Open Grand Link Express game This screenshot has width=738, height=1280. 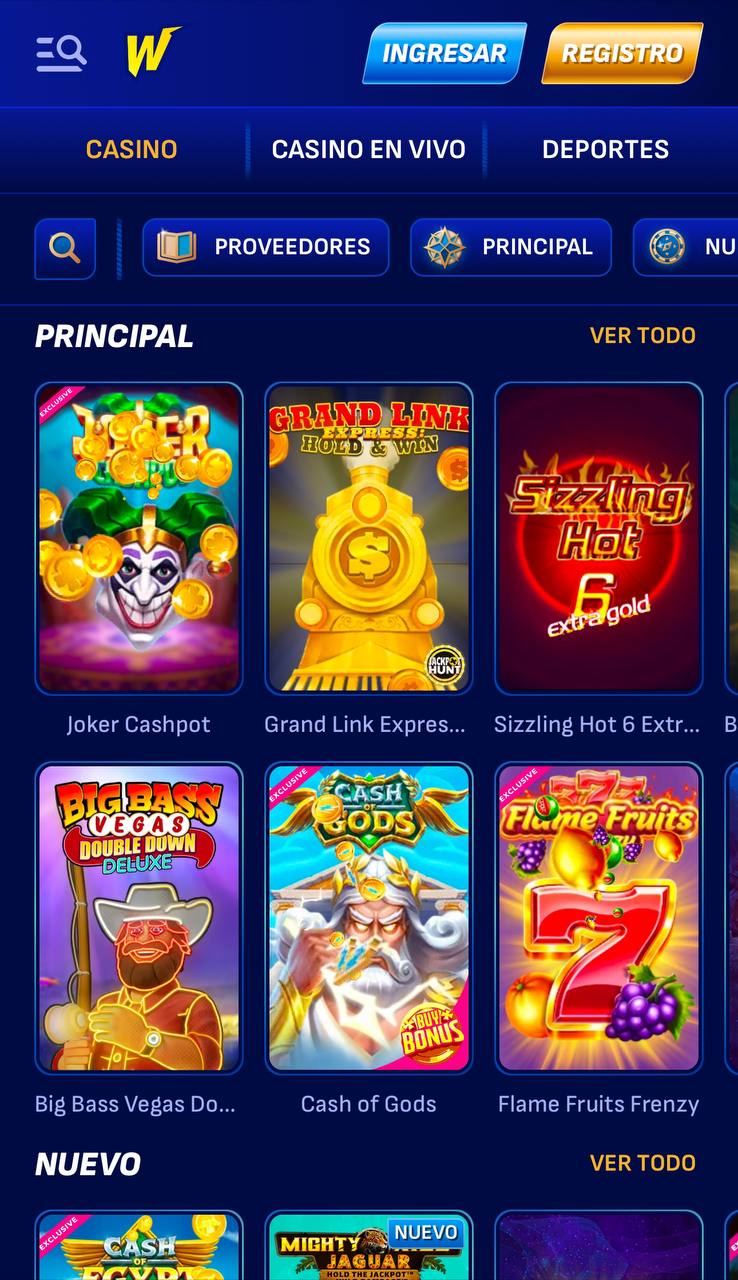click(x=368, y=538)
